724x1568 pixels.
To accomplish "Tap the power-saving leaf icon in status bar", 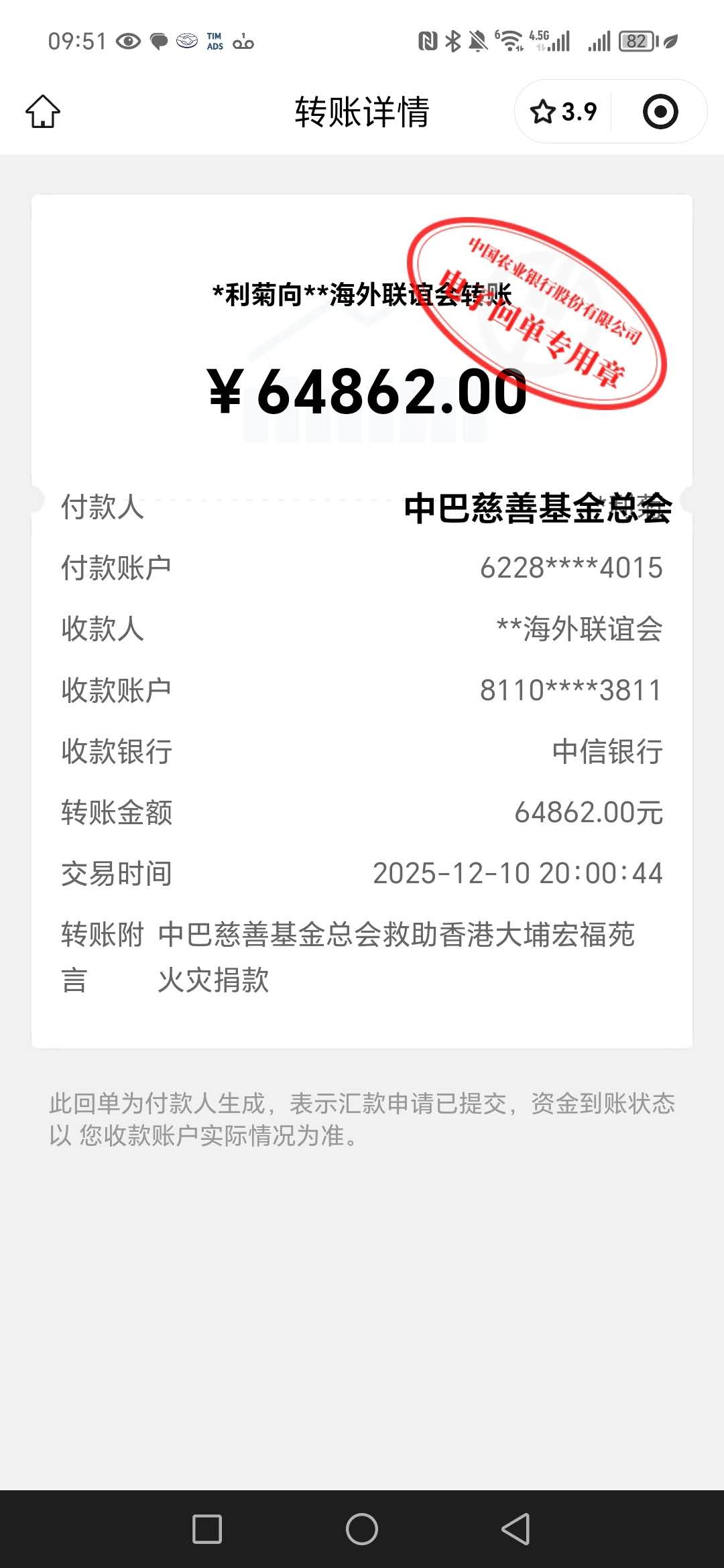I will click(670, 40).
